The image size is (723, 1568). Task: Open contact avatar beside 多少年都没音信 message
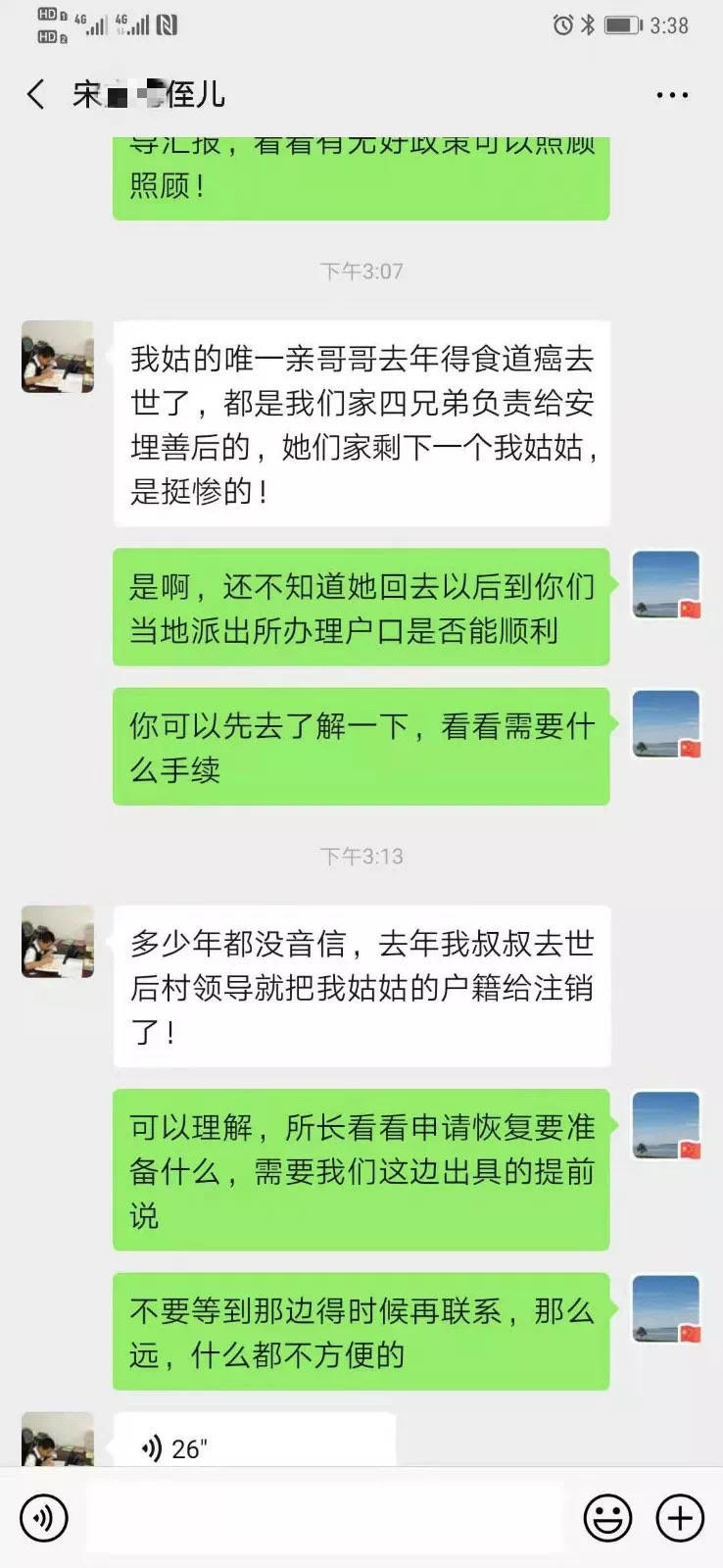click(58, 942)
